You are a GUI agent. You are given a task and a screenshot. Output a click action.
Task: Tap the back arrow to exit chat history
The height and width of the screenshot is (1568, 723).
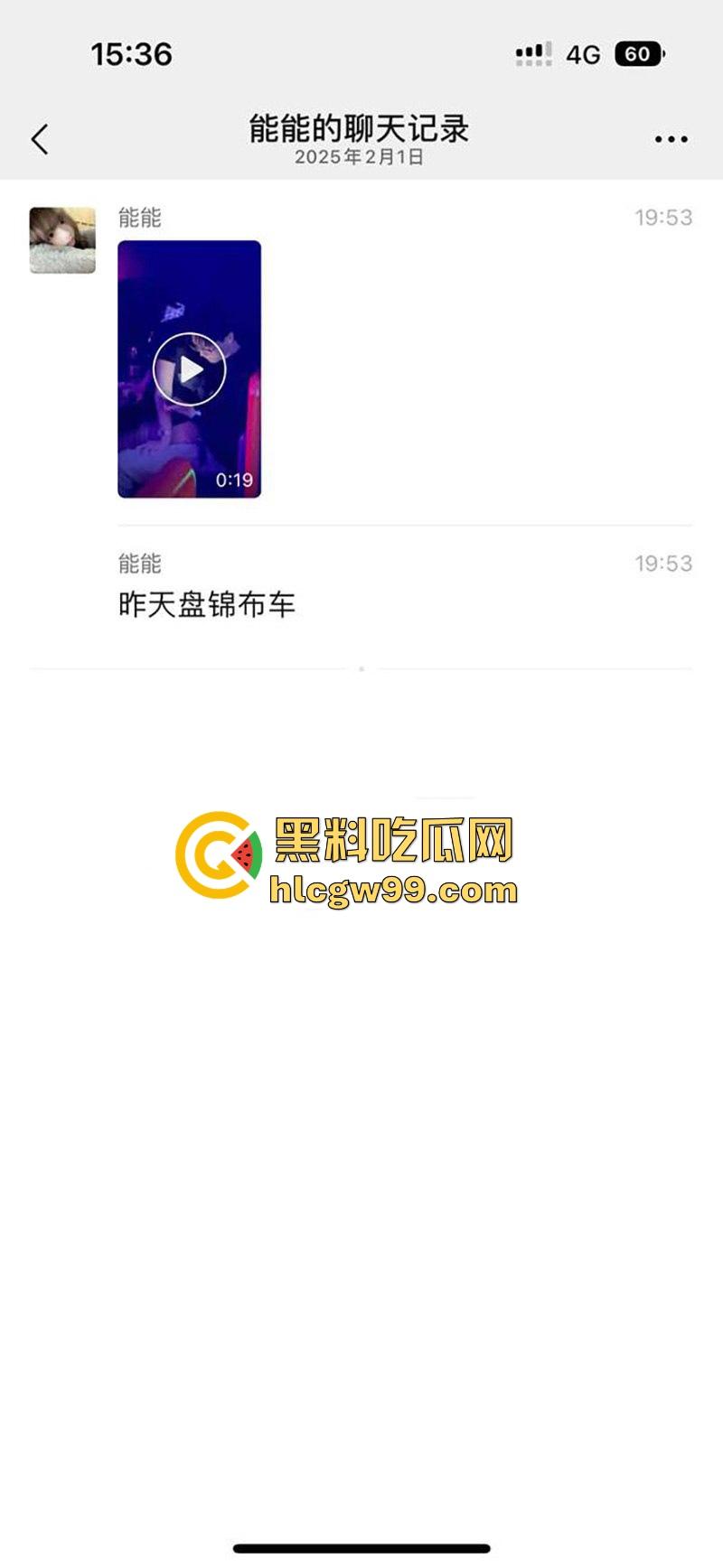tap(38, 138)
